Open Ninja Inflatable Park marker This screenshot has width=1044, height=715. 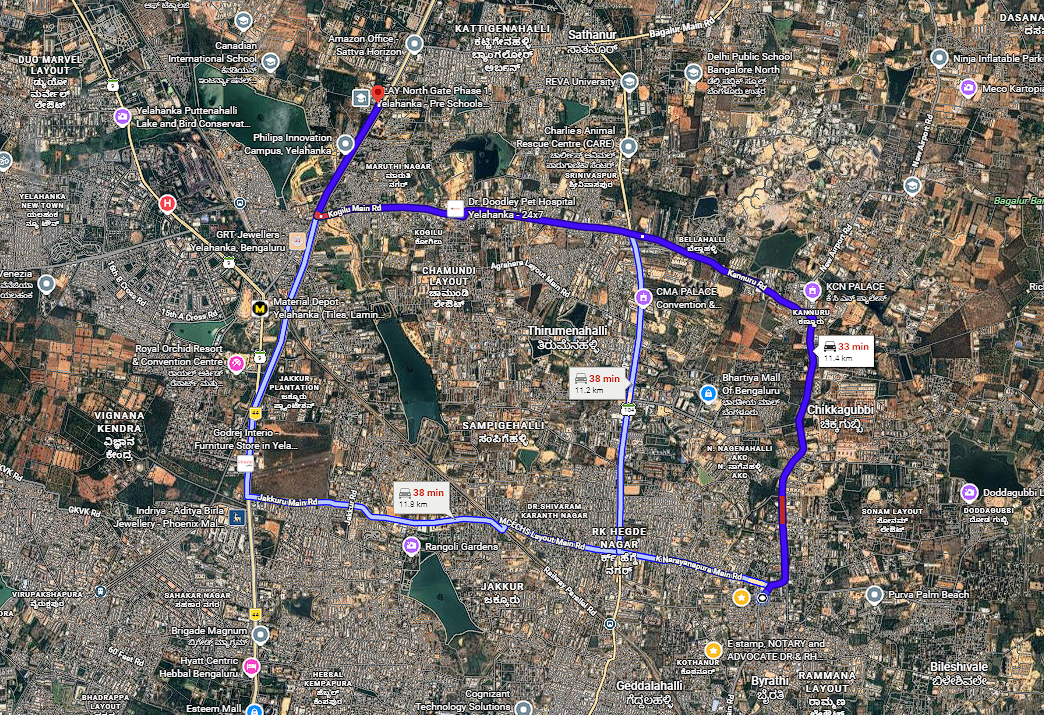(939, 58)
